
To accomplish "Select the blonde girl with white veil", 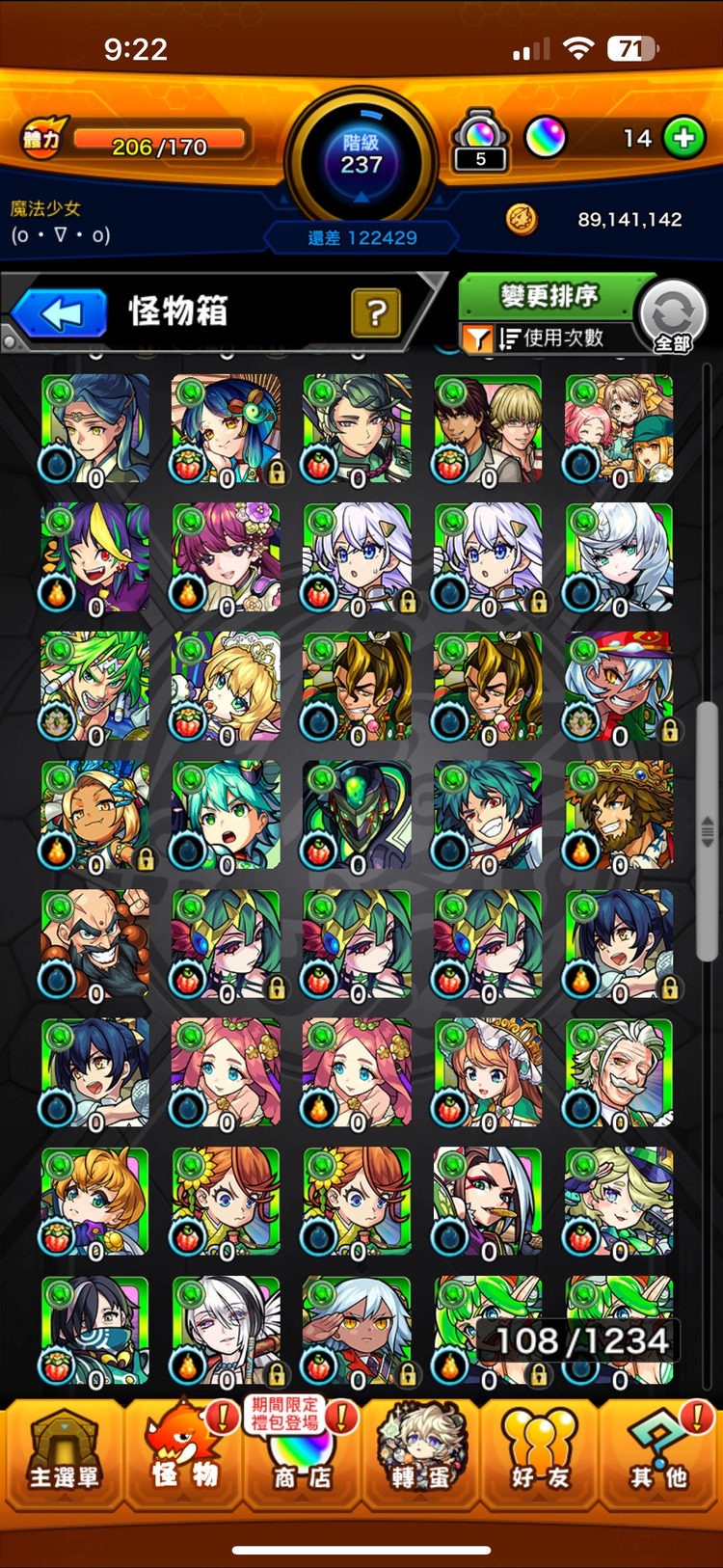I will coord(227,687).
